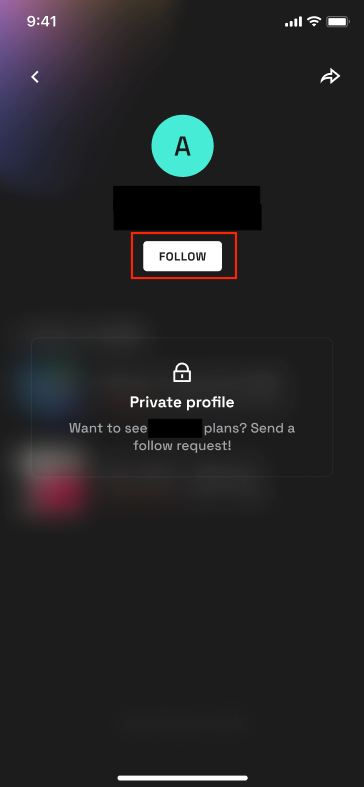Go back using the back arrow
The image size is (364, 787).
pyautogui.click(x=35, y=77)
